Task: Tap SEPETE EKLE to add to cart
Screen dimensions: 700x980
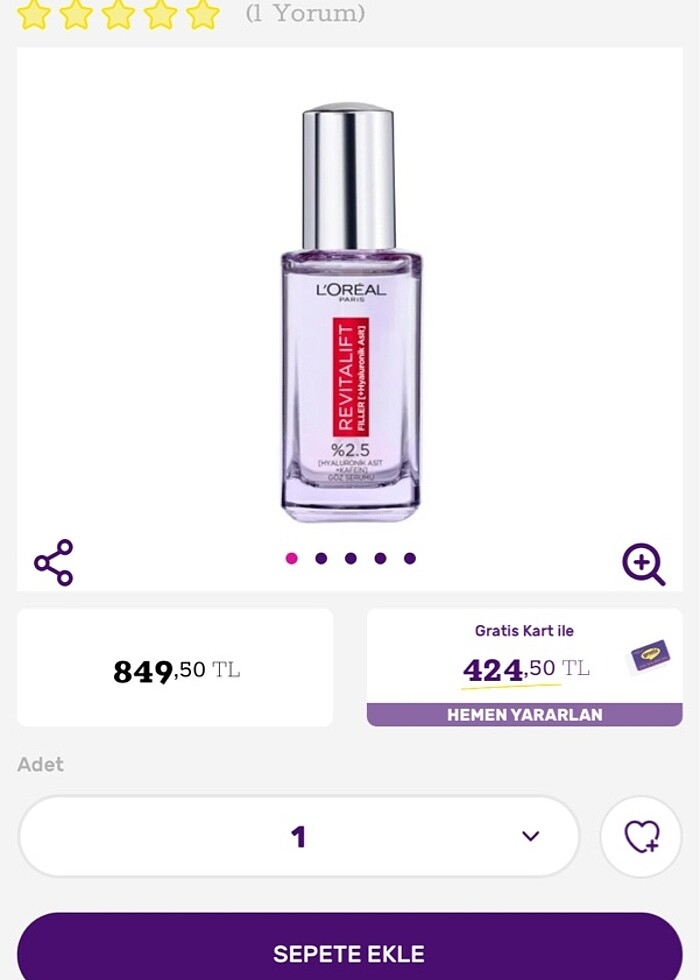Action: point(349,952)
